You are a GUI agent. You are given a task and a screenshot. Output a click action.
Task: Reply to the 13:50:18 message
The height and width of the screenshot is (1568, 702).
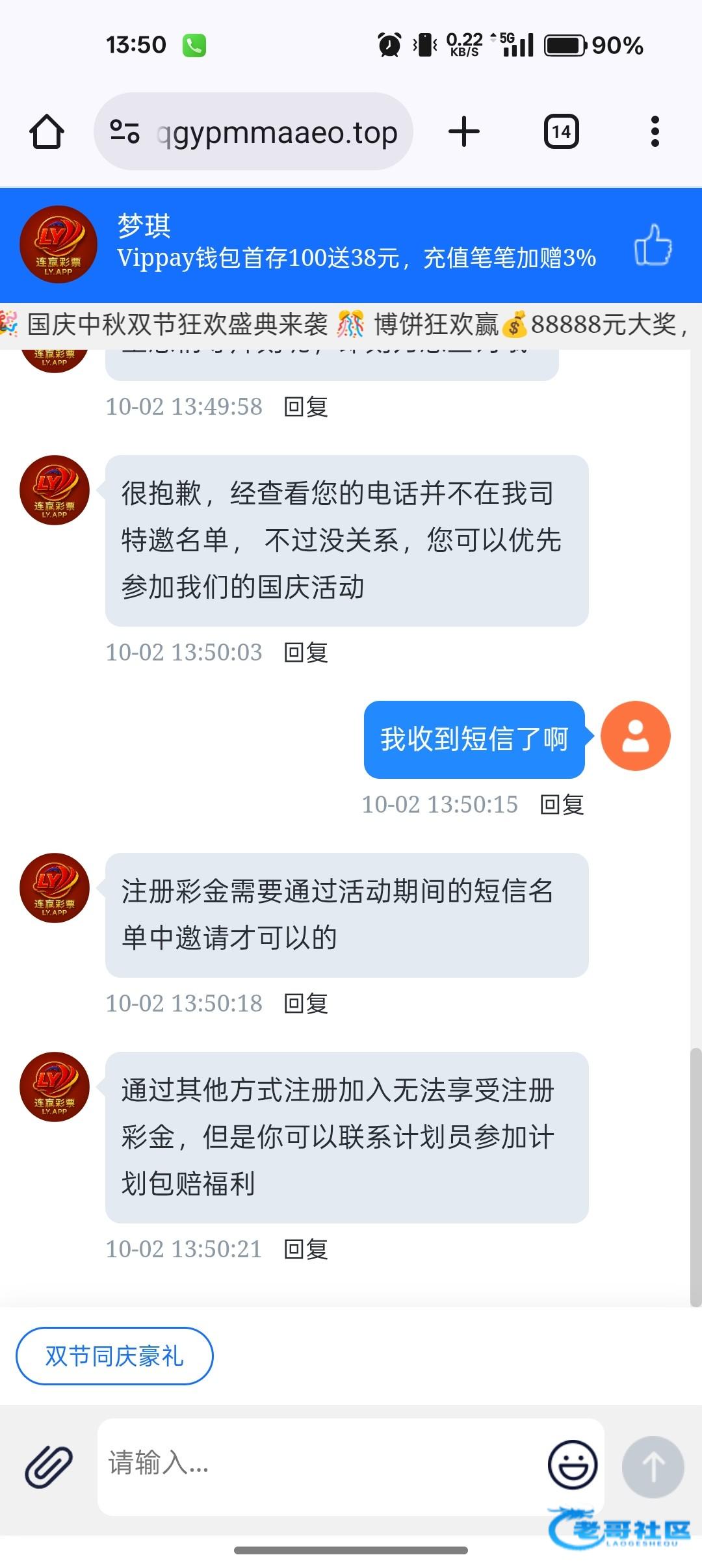tap(305, 1003)
